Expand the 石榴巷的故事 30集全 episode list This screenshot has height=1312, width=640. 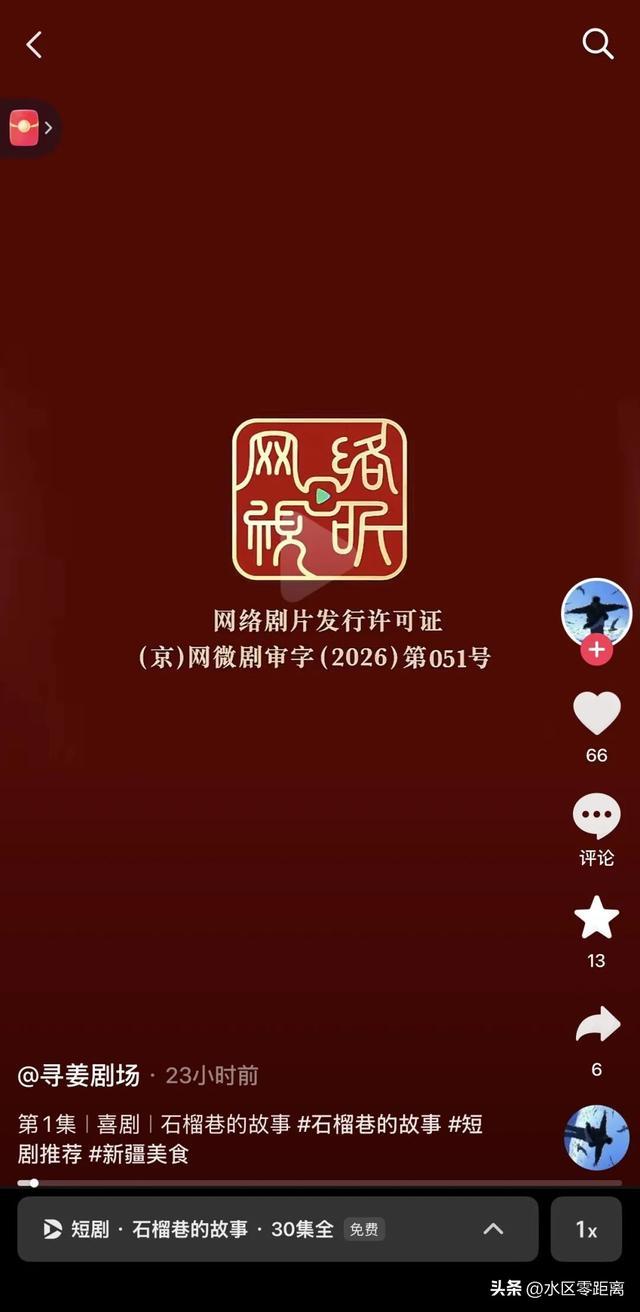point(278,1229)
